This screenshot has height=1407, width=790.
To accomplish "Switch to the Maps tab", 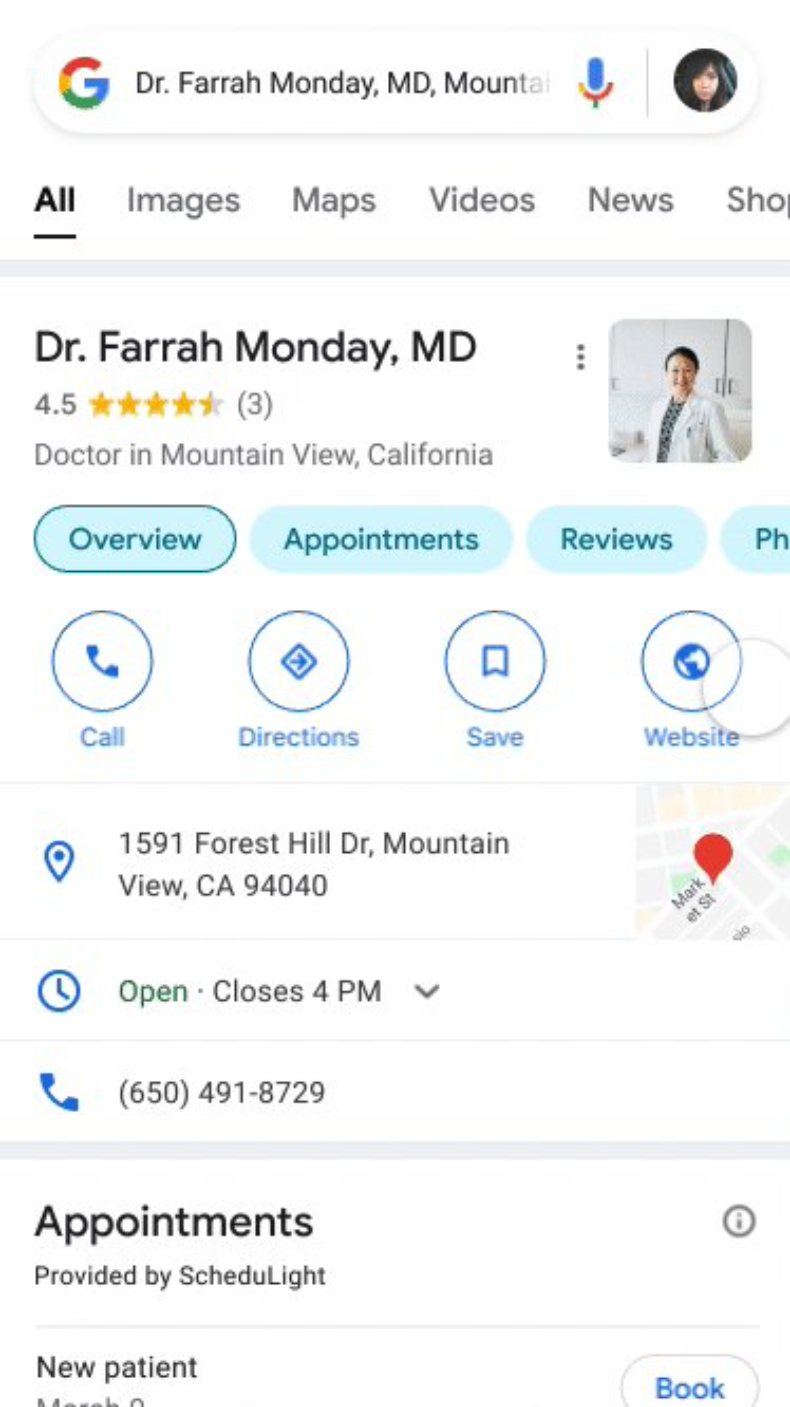I will [x=333, y=200].
